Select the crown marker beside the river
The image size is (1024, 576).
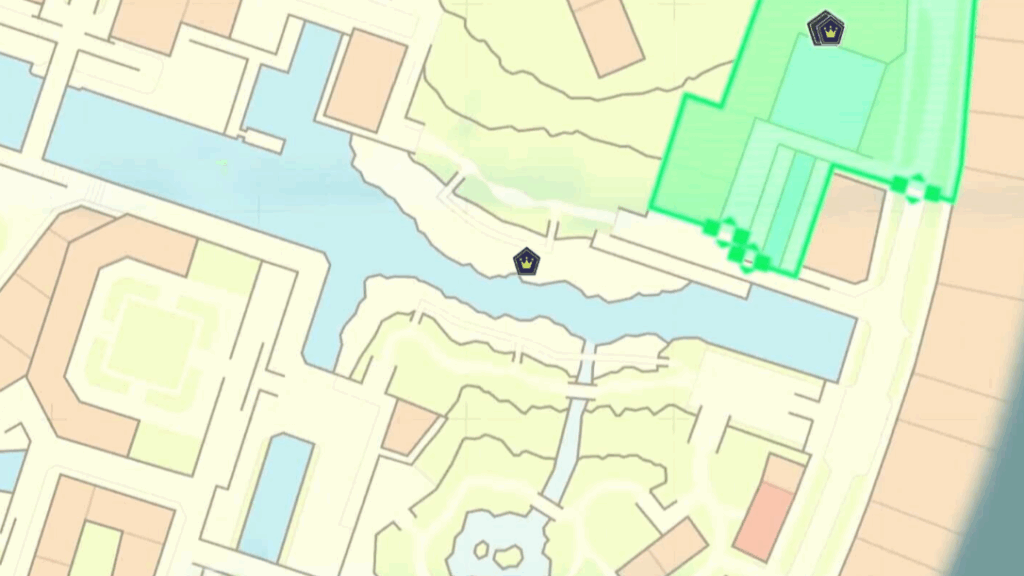coord(527,262)
